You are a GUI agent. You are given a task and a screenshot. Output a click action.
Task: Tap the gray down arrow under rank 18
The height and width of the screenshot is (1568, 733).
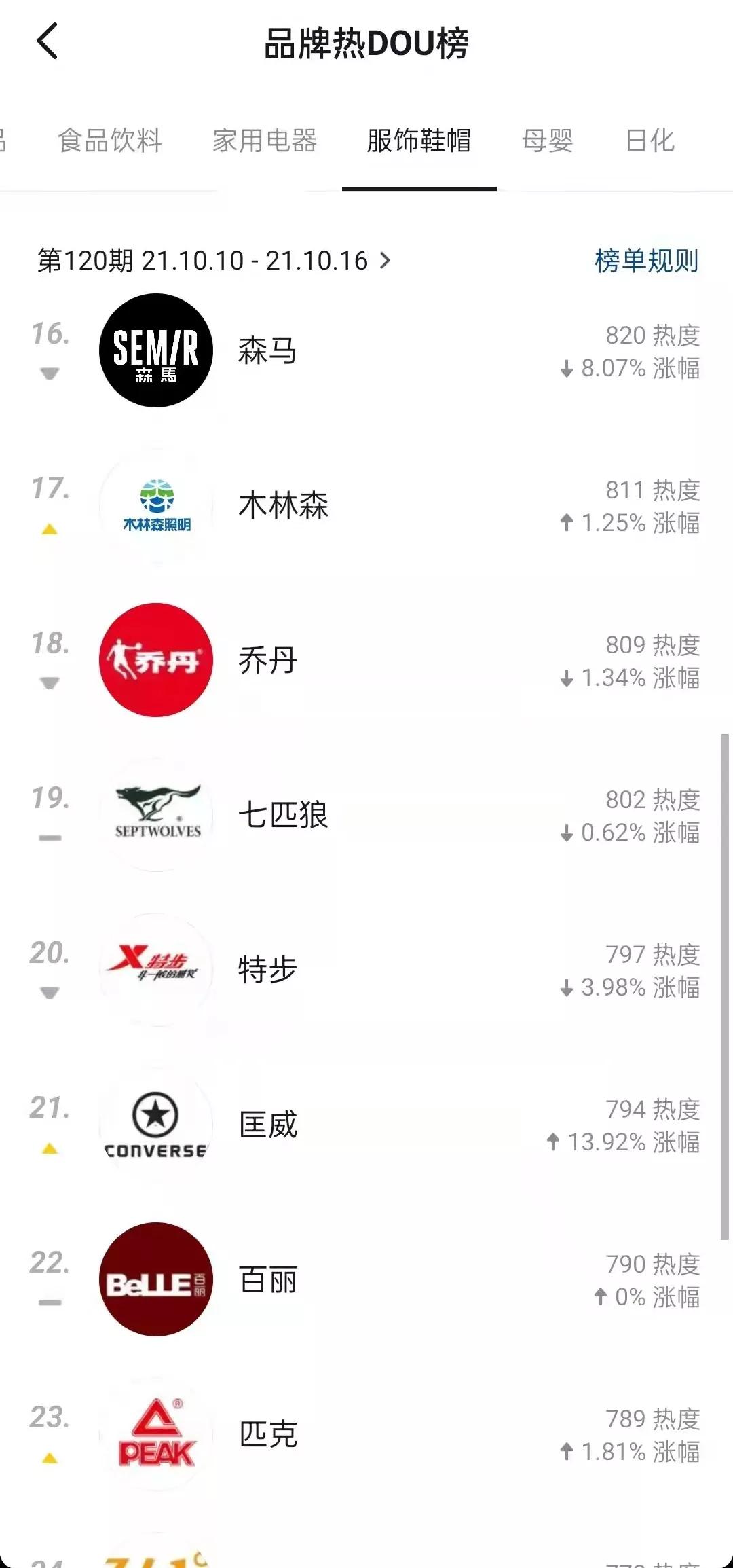click(x=48, y=684)
